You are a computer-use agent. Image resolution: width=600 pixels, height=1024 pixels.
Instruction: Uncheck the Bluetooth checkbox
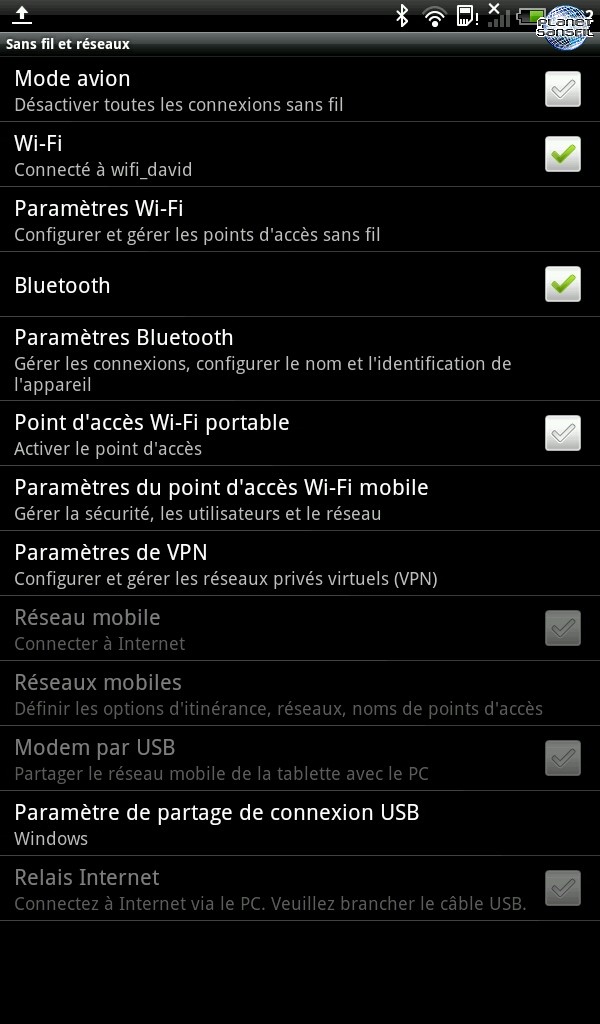[562, 285]
